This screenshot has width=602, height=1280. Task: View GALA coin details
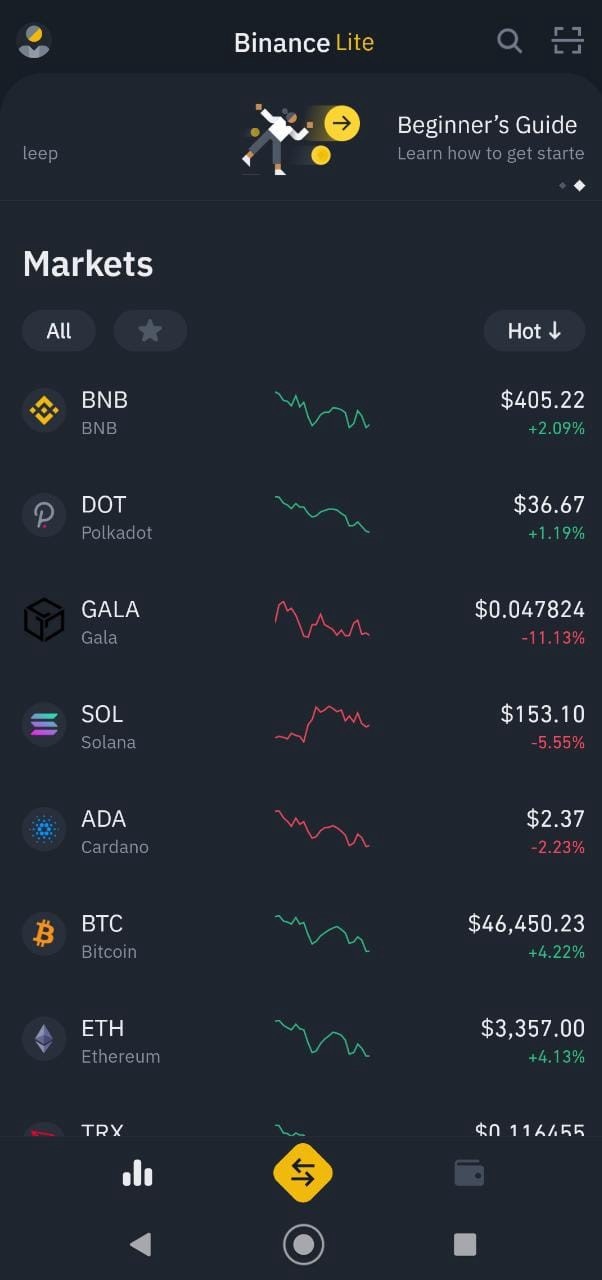pos(301,622)
